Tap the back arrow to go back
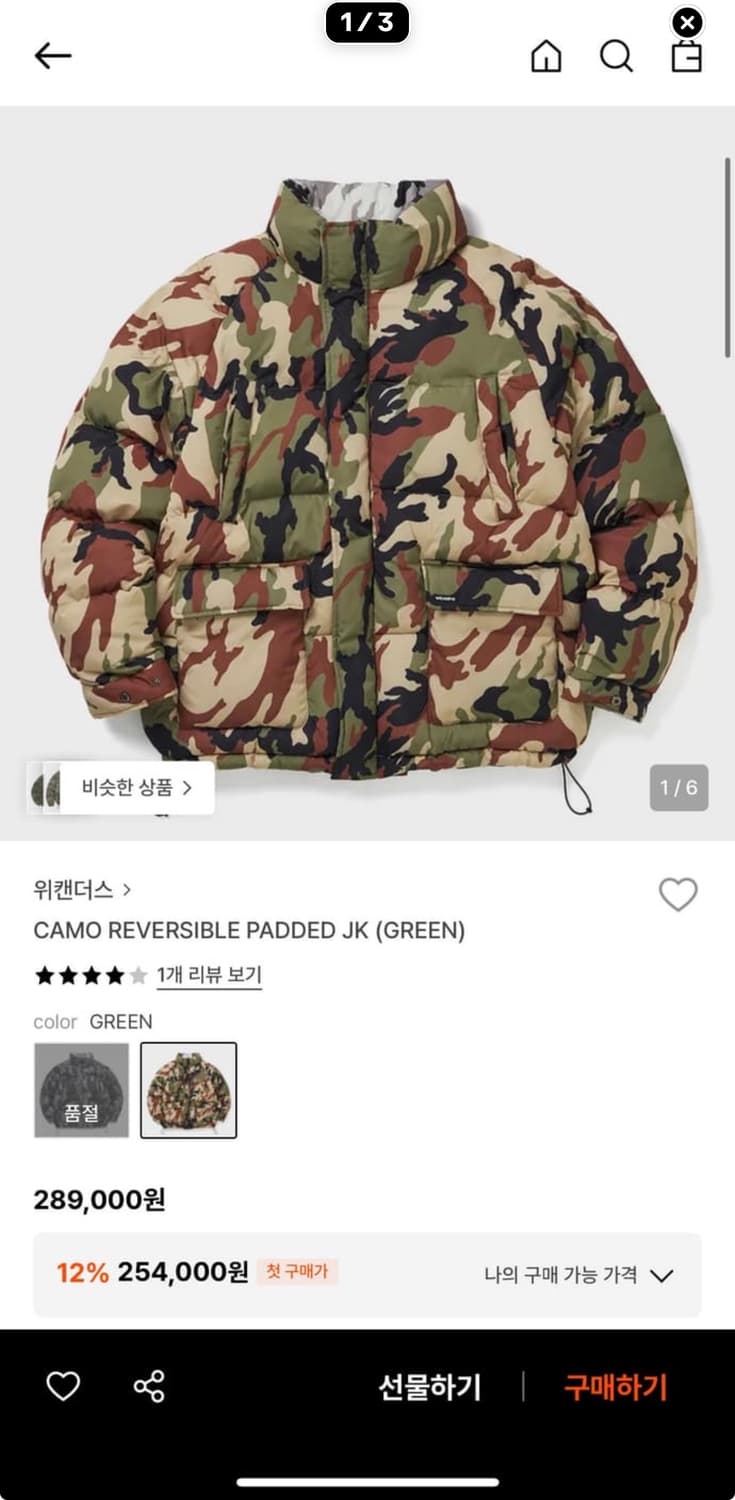This screenshot has height=1500, width=735. (x=54, y=57)
